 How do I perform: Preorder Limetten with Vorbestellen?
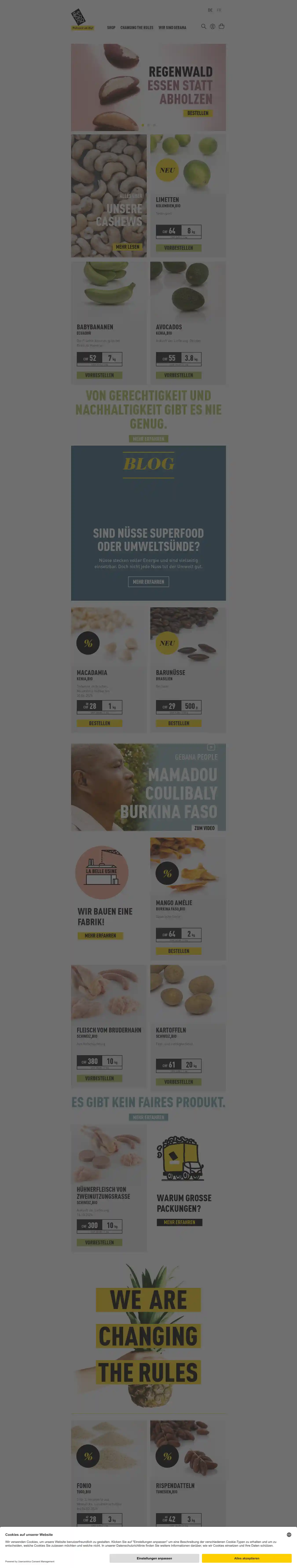[x=179, y=248]
